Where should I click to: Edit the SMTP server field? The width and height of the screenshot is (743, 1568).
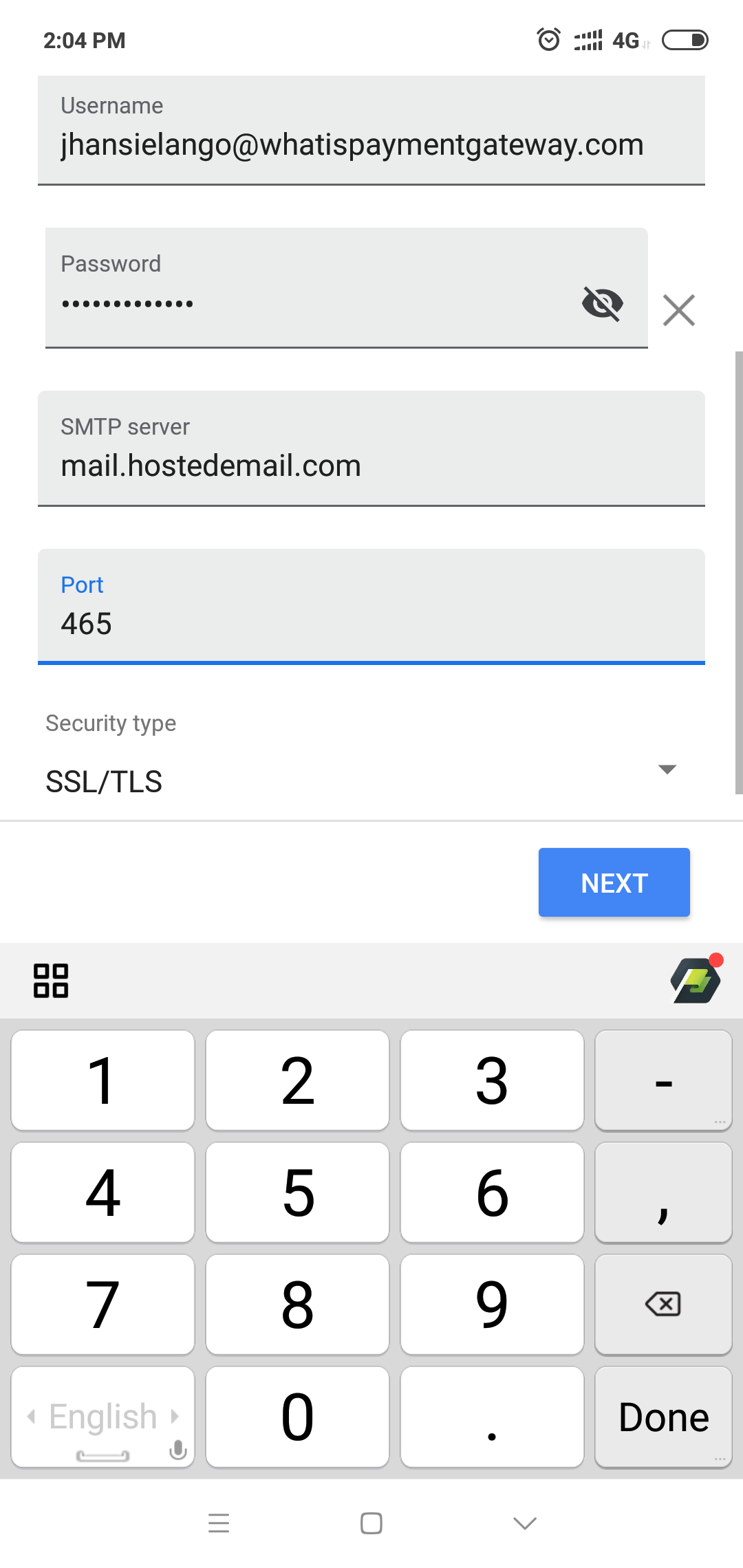371,448
